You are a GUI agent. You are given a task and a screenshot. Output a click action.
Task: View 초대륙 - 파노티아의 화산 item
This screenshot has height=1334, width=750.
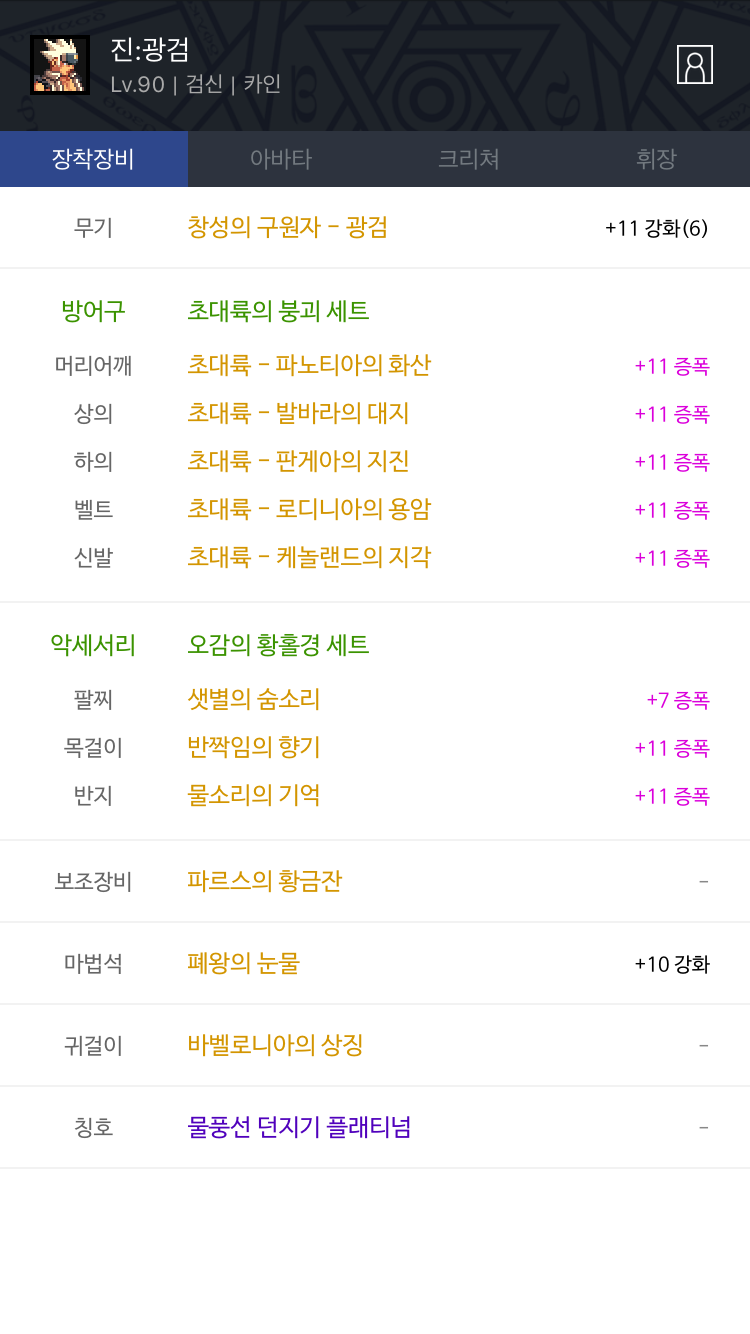[x=309, y=365]
